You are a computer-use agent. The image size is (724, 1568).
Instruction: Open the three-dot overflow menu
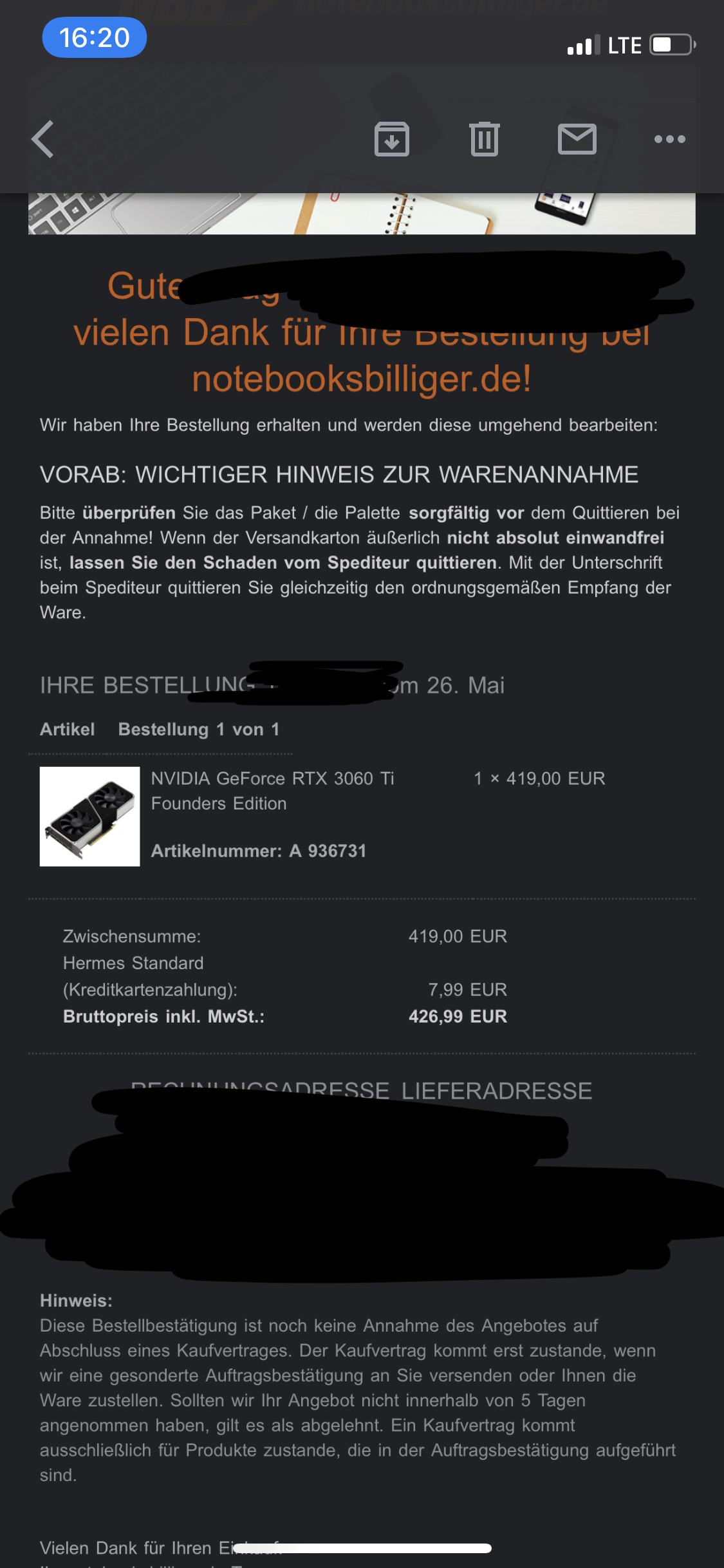[x=669, y=139]
